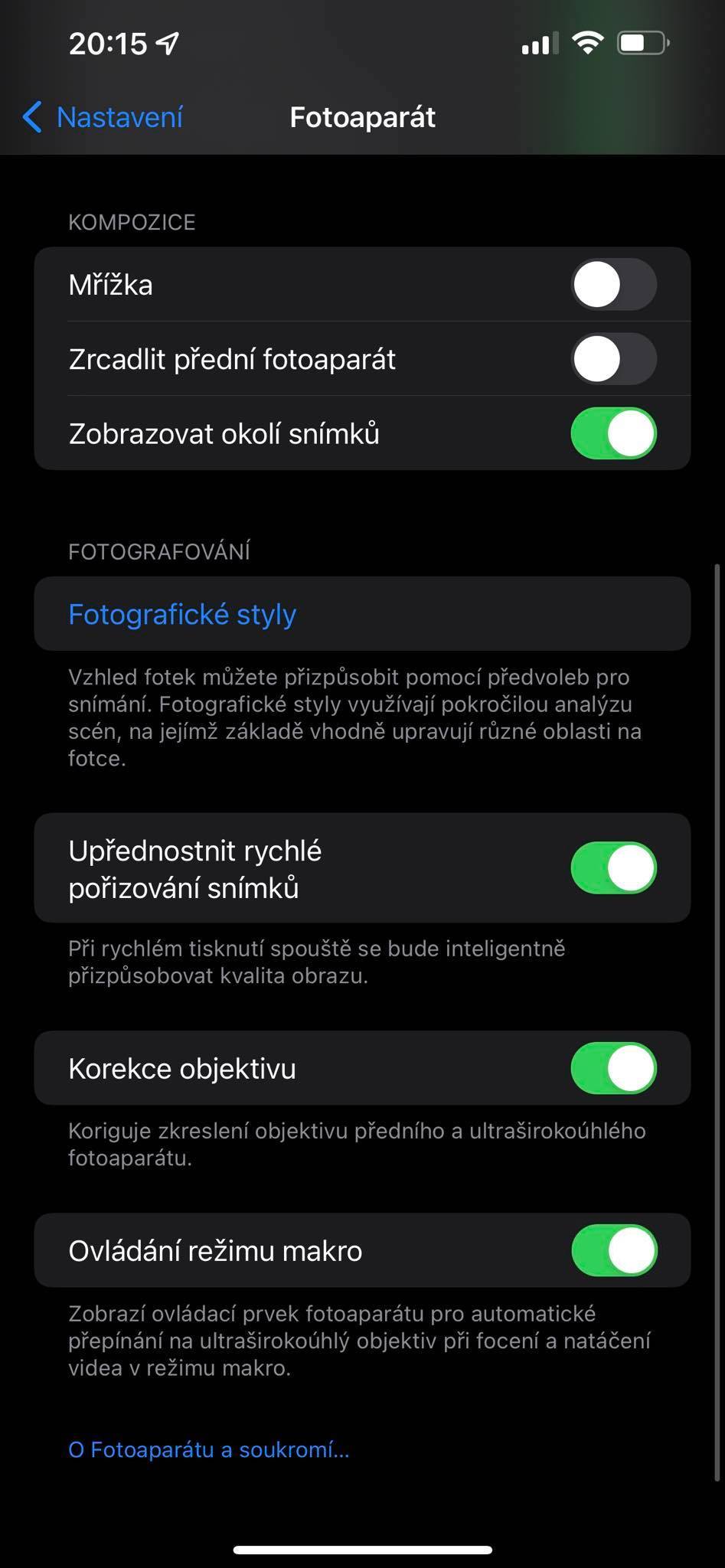725x1568 pixels.
Task: Switch off Korekce objektivu
Action: tap(613, 1068)
